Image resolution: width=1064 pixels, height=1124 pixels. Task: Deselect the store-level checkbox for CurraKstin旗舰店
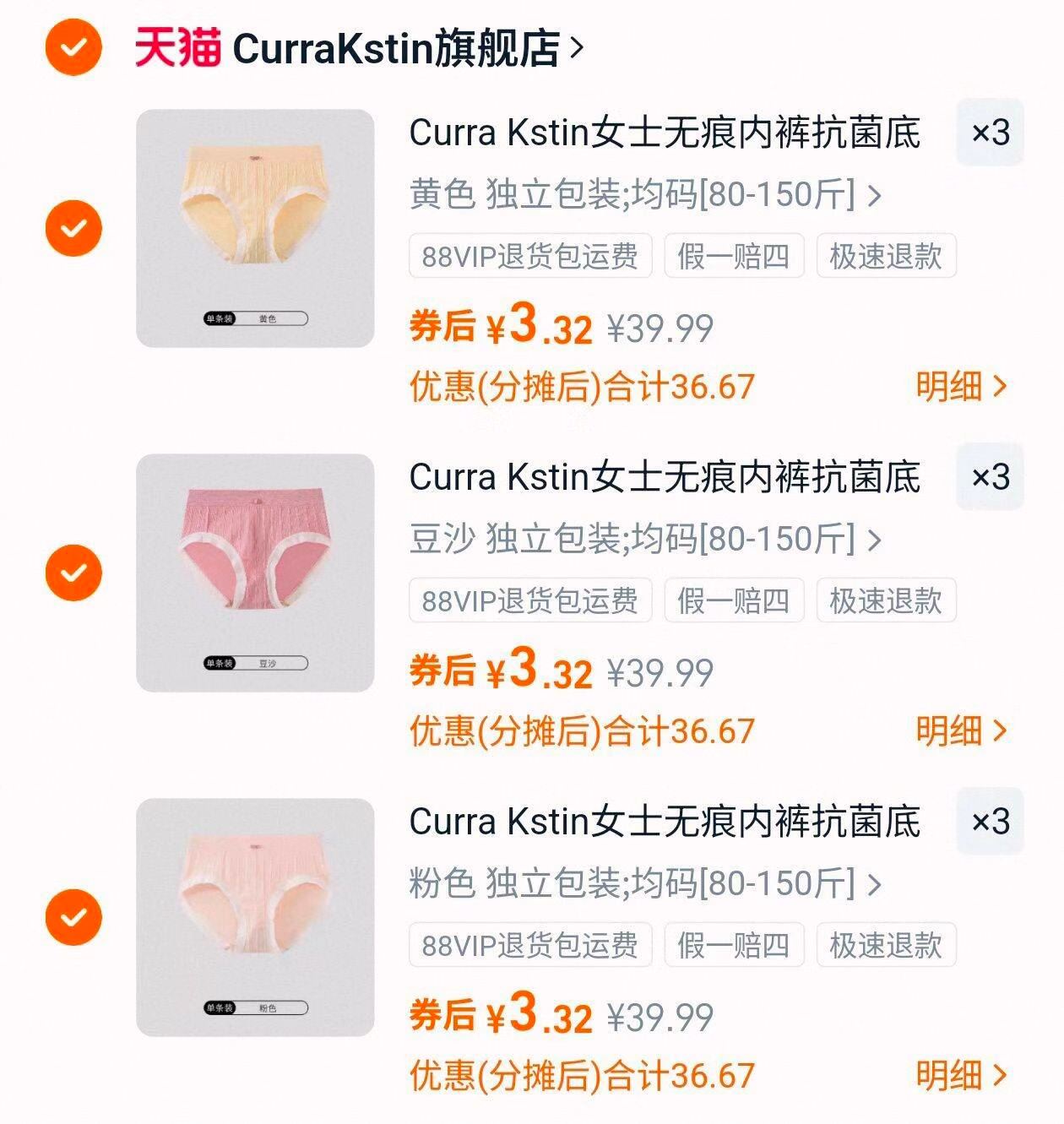(73, 49)
